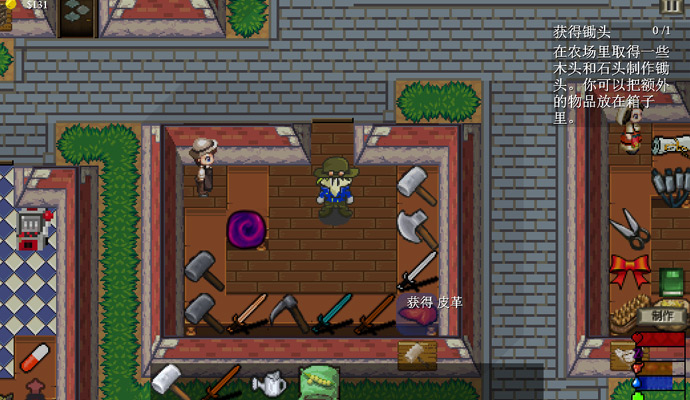690x400 pixels.
Task: Open the green backpack inventory
Action: click(x=319, y=383)
